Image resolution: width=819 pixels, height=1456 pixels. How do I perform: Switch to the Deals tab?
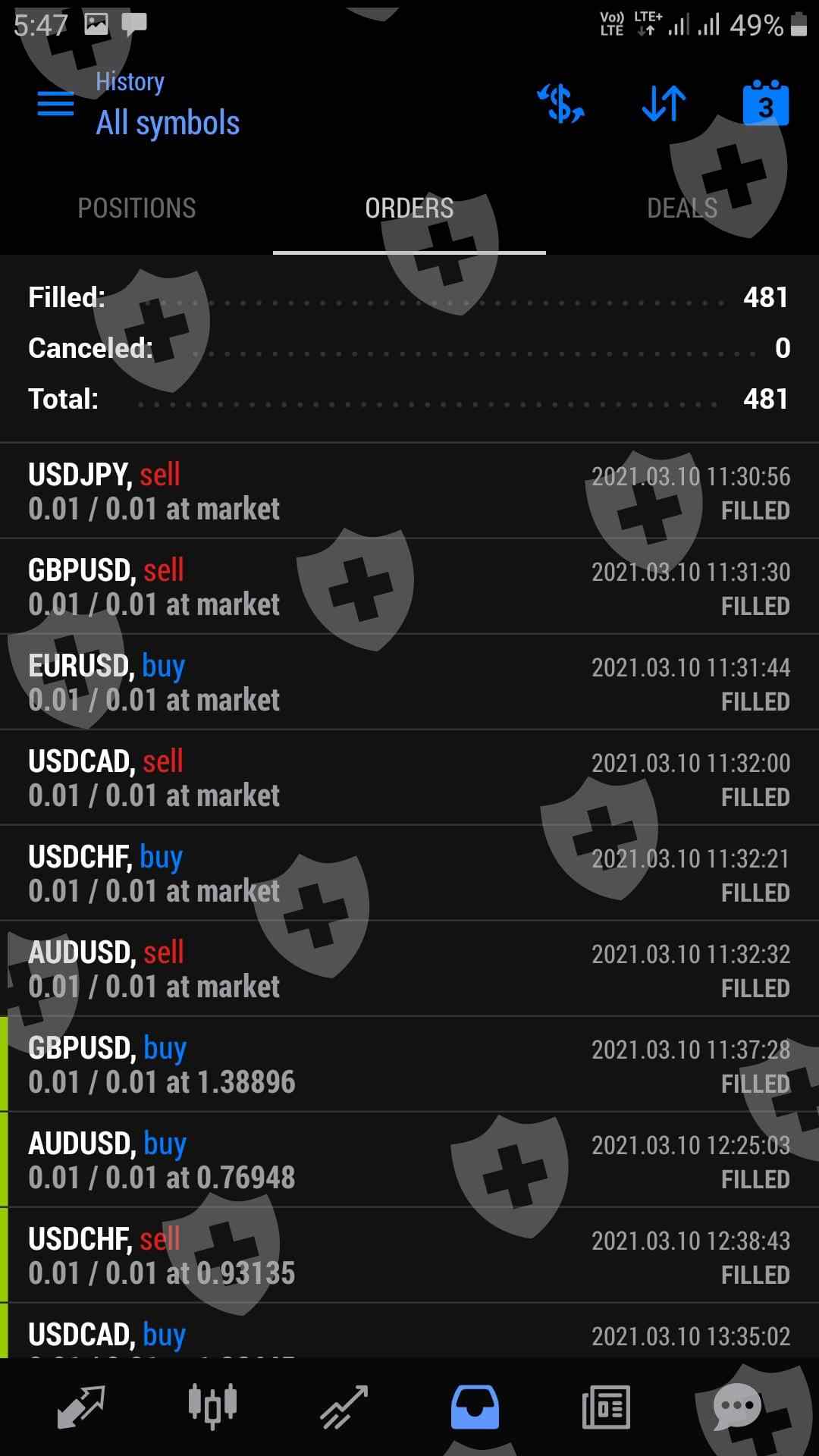[x=682, y=209]
